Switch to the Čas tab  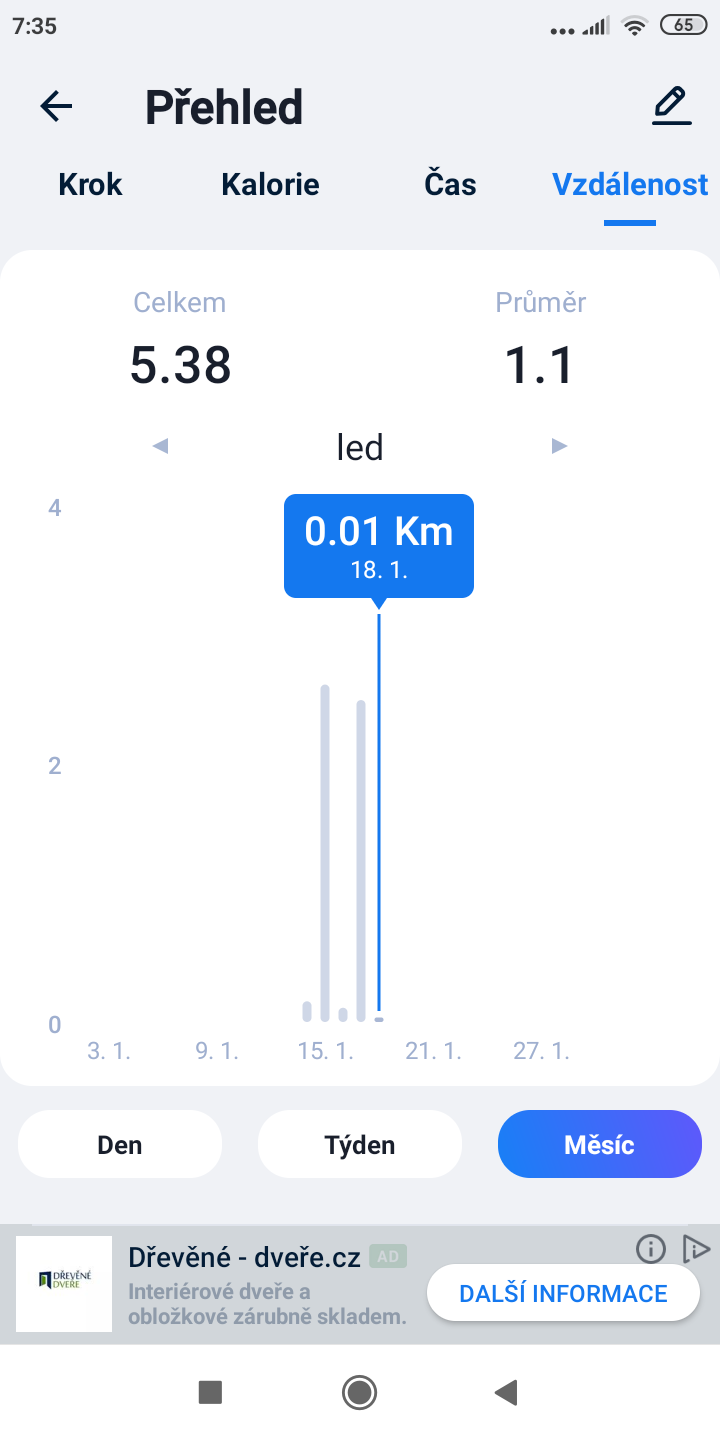click(x=450, y=184)
